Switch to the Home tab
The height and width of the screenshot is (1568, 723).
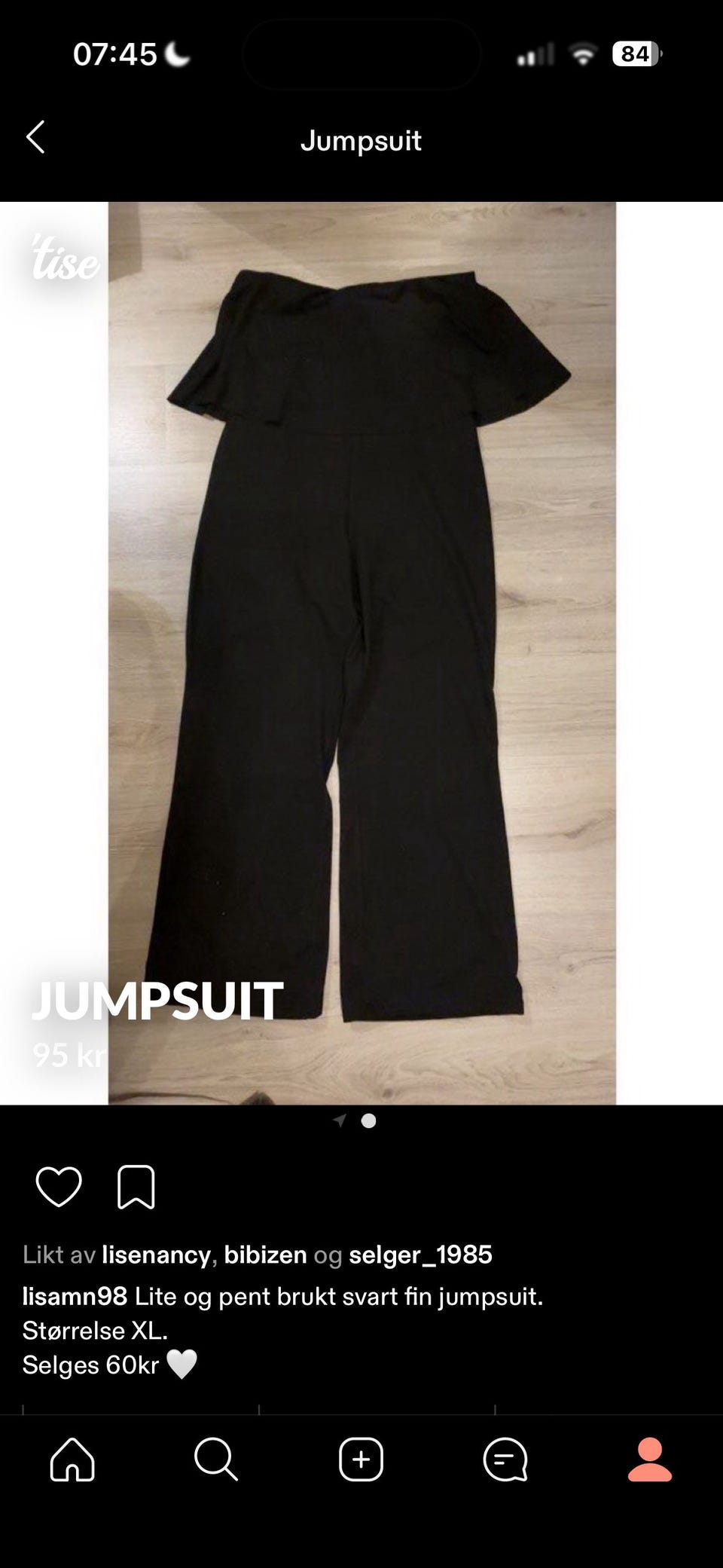pos(72,1459)
